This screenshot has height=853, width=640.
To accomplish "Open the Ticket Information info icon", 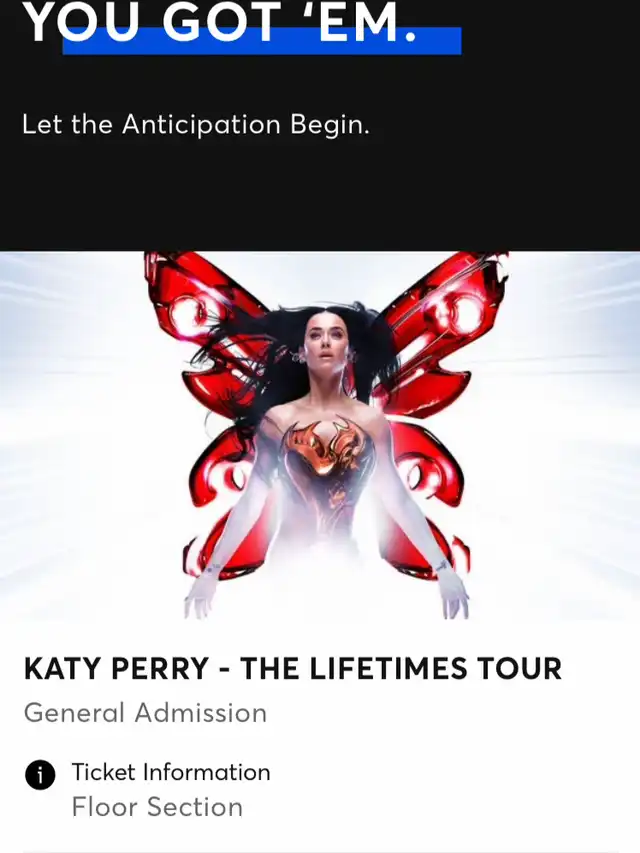I will coord(40,774).
